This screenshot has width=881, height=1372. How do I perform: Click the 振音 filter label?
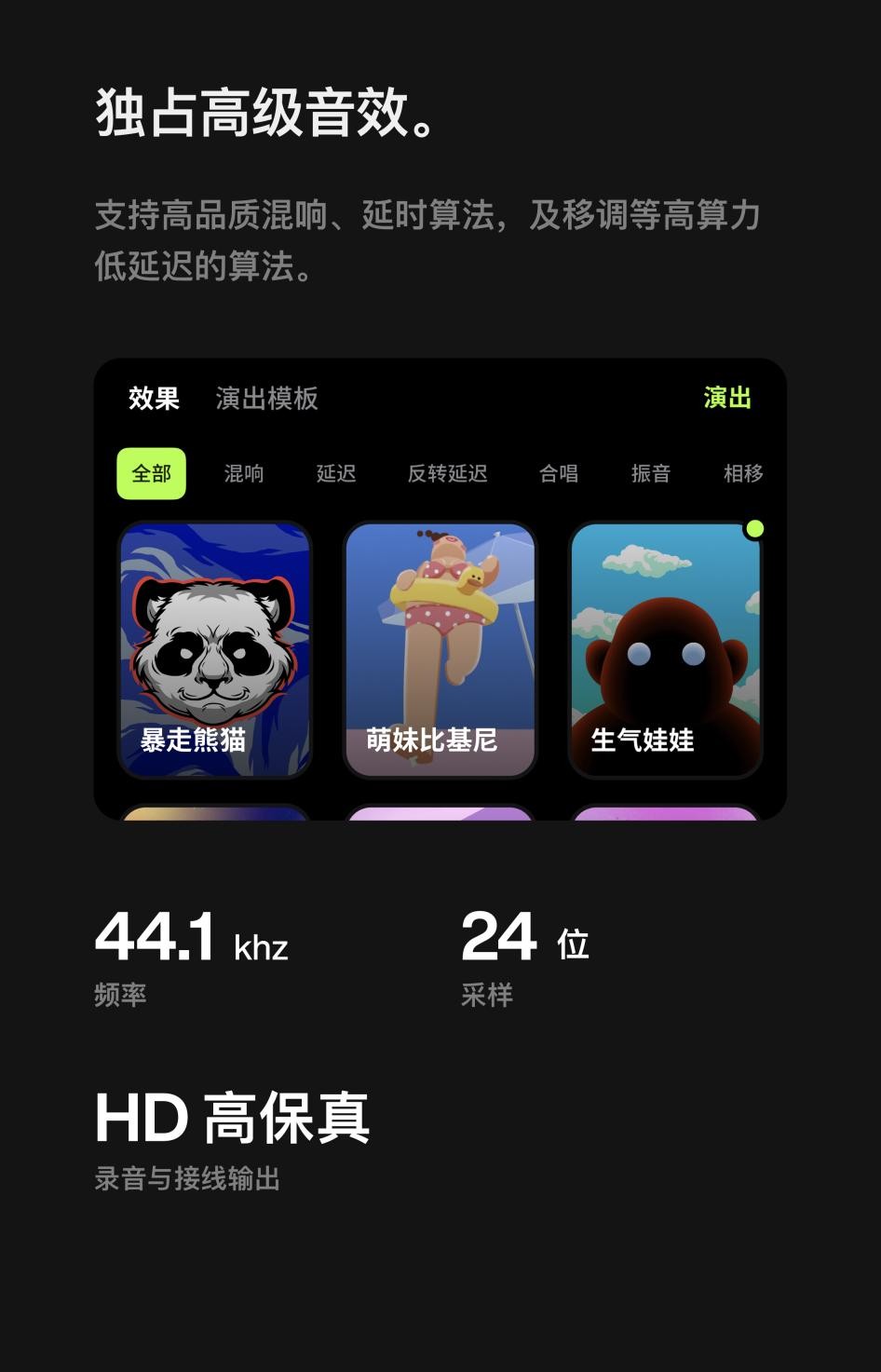(x=651, y=474)
